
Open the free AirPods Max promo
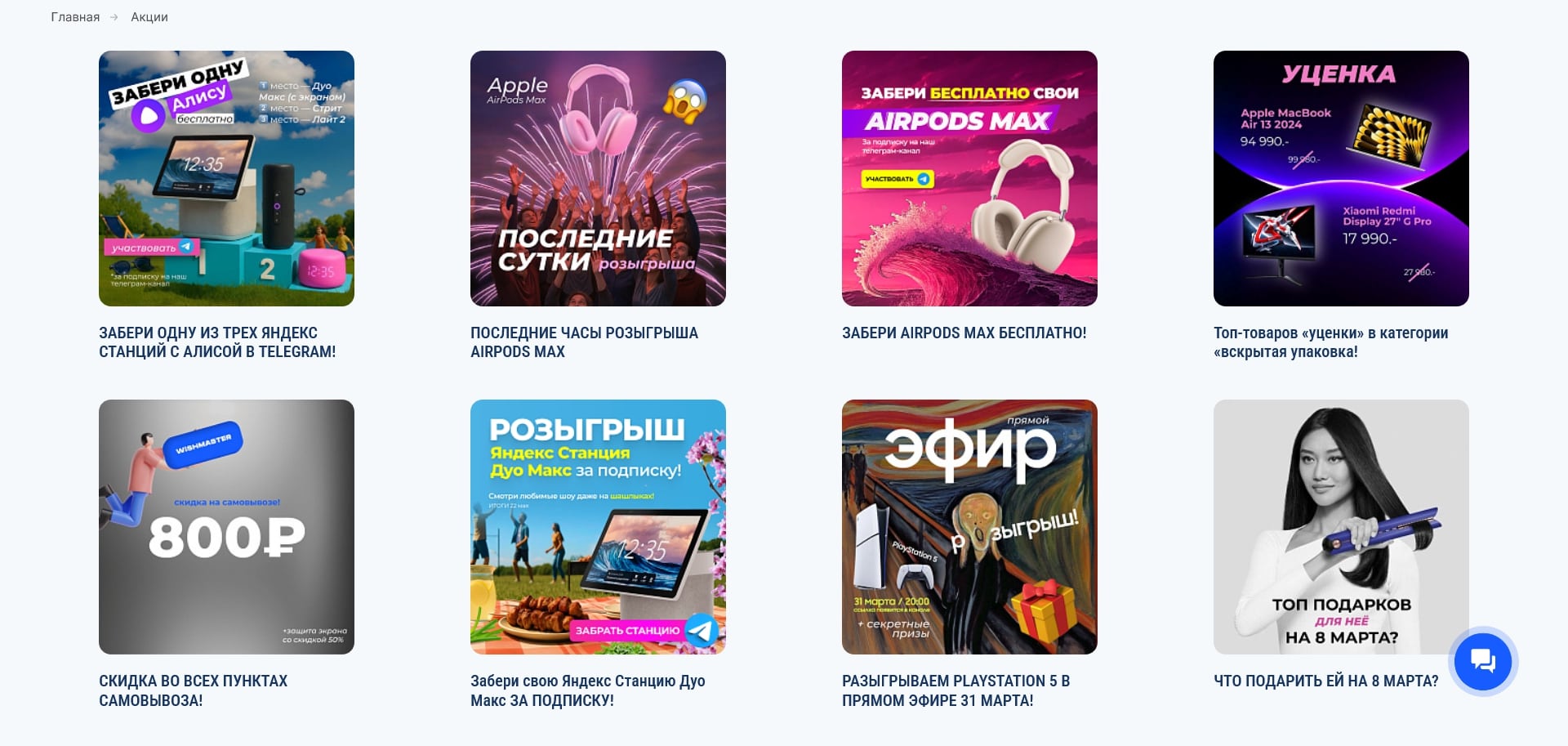(969, 179)
